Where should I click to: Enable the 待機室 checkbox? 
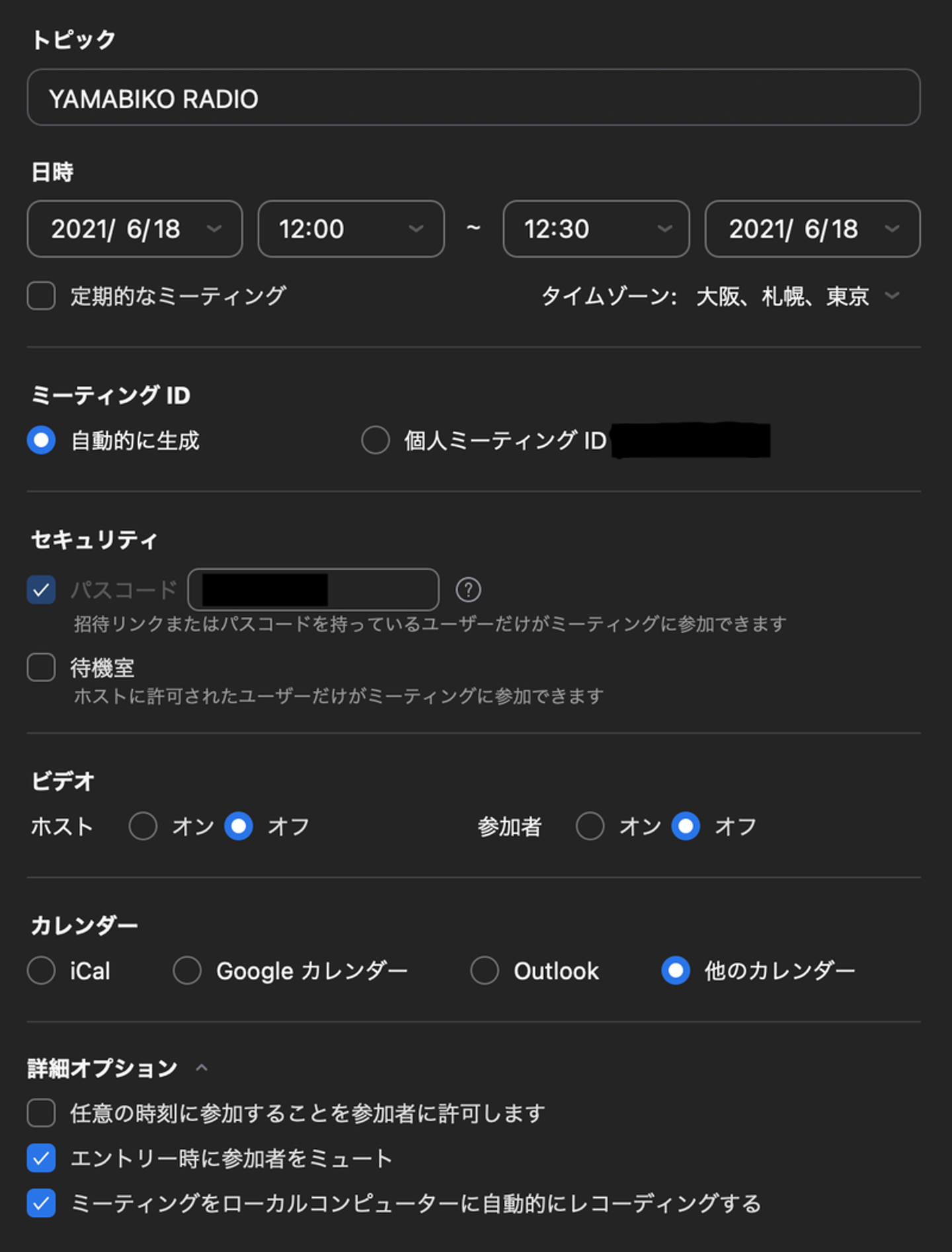point(42,667)
